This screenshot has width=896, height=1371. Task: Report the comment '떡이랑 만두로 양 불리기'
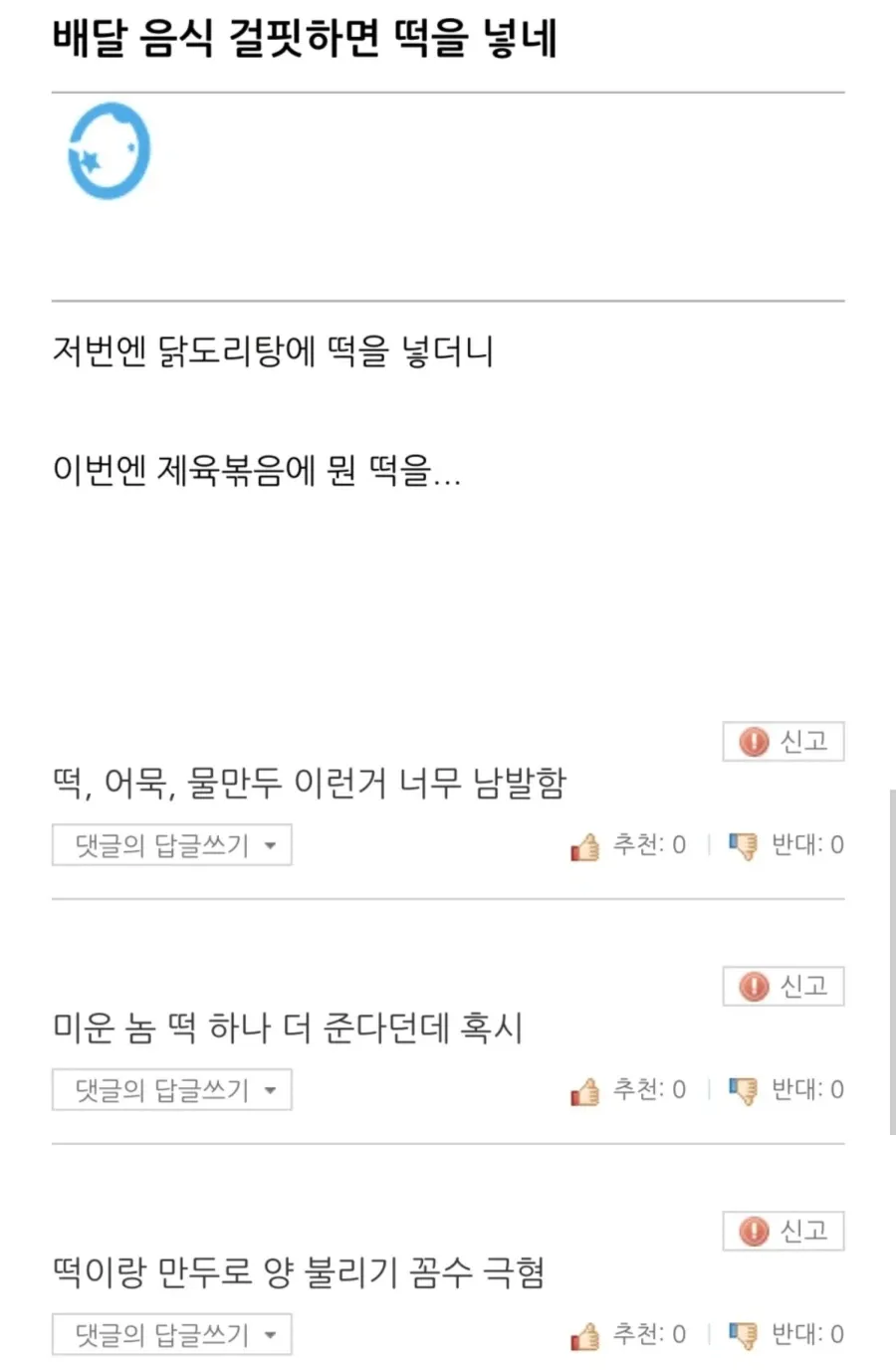[x=784, y=1232]
